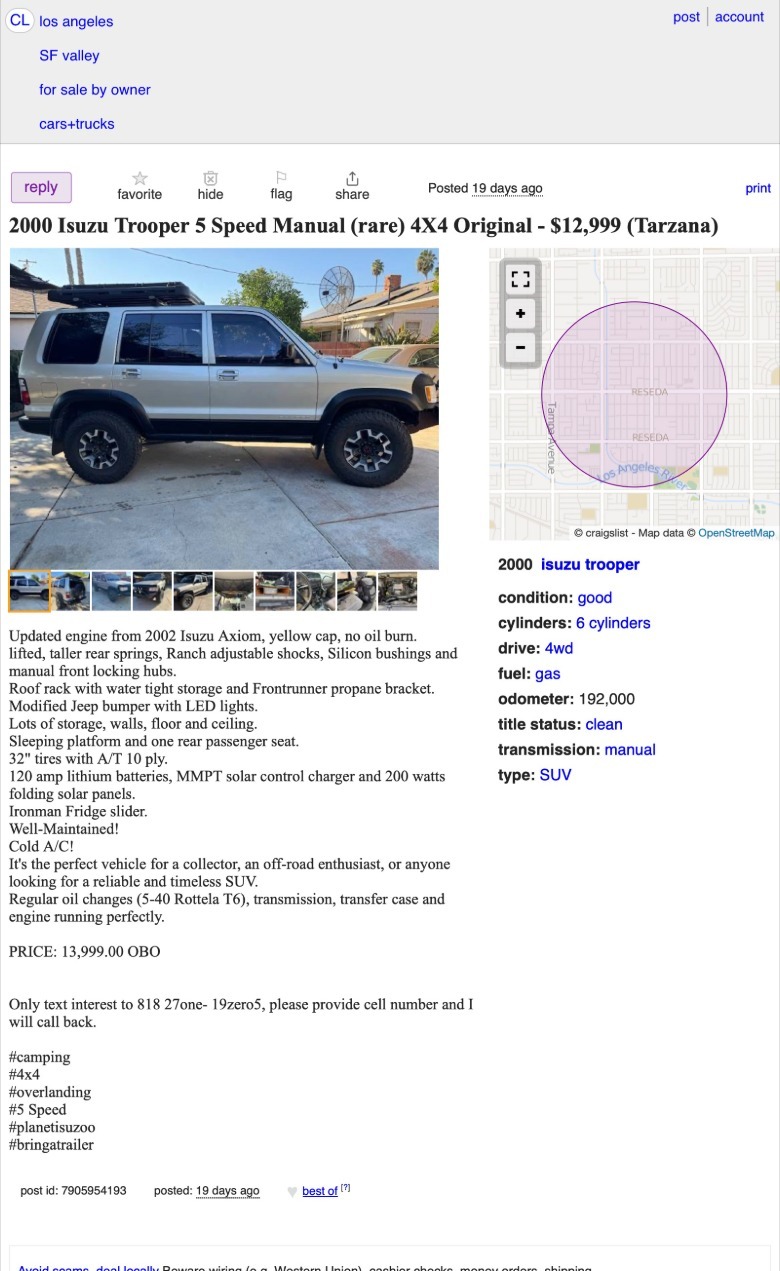Open SF valley breadcrumb
Screen dimensions: 780x1271
pyautogui.click(x=69, y=55)
